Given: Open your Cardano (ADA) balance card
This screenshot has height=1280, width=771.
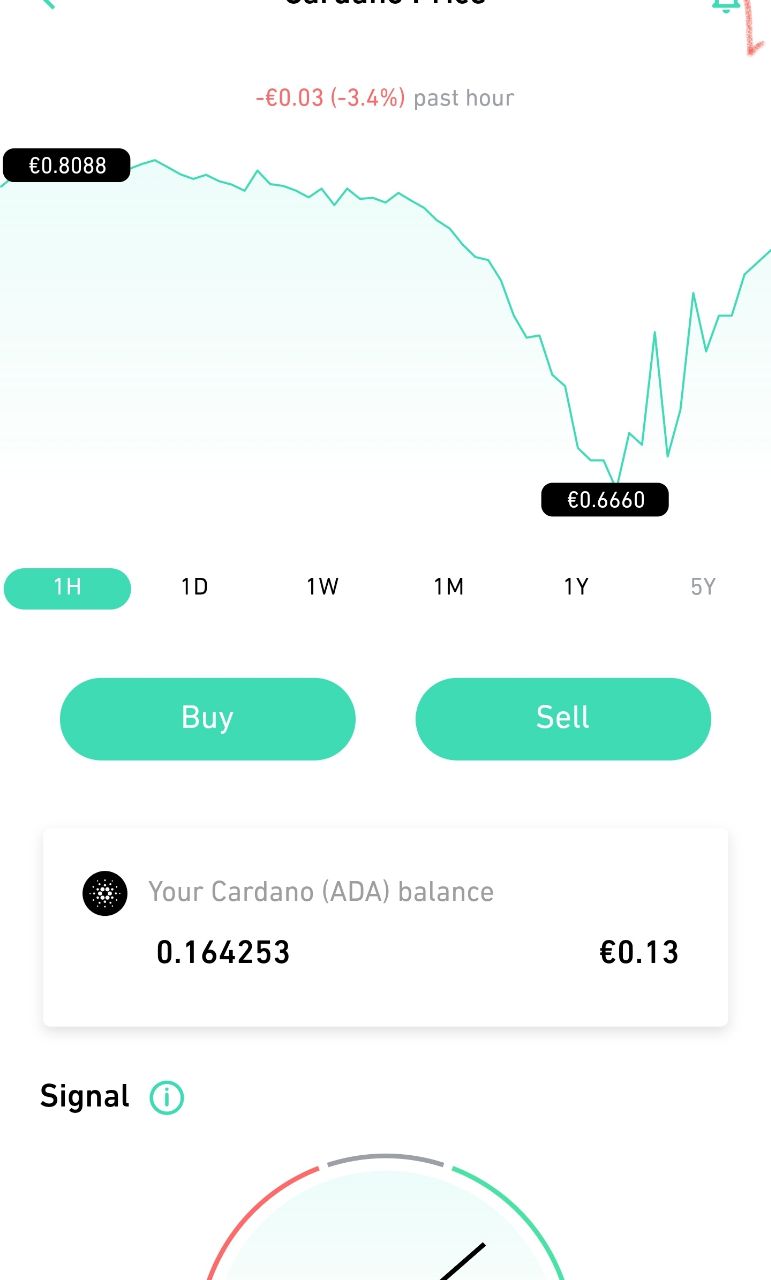Looking at the screenshot, I should (x=385, y=926).
